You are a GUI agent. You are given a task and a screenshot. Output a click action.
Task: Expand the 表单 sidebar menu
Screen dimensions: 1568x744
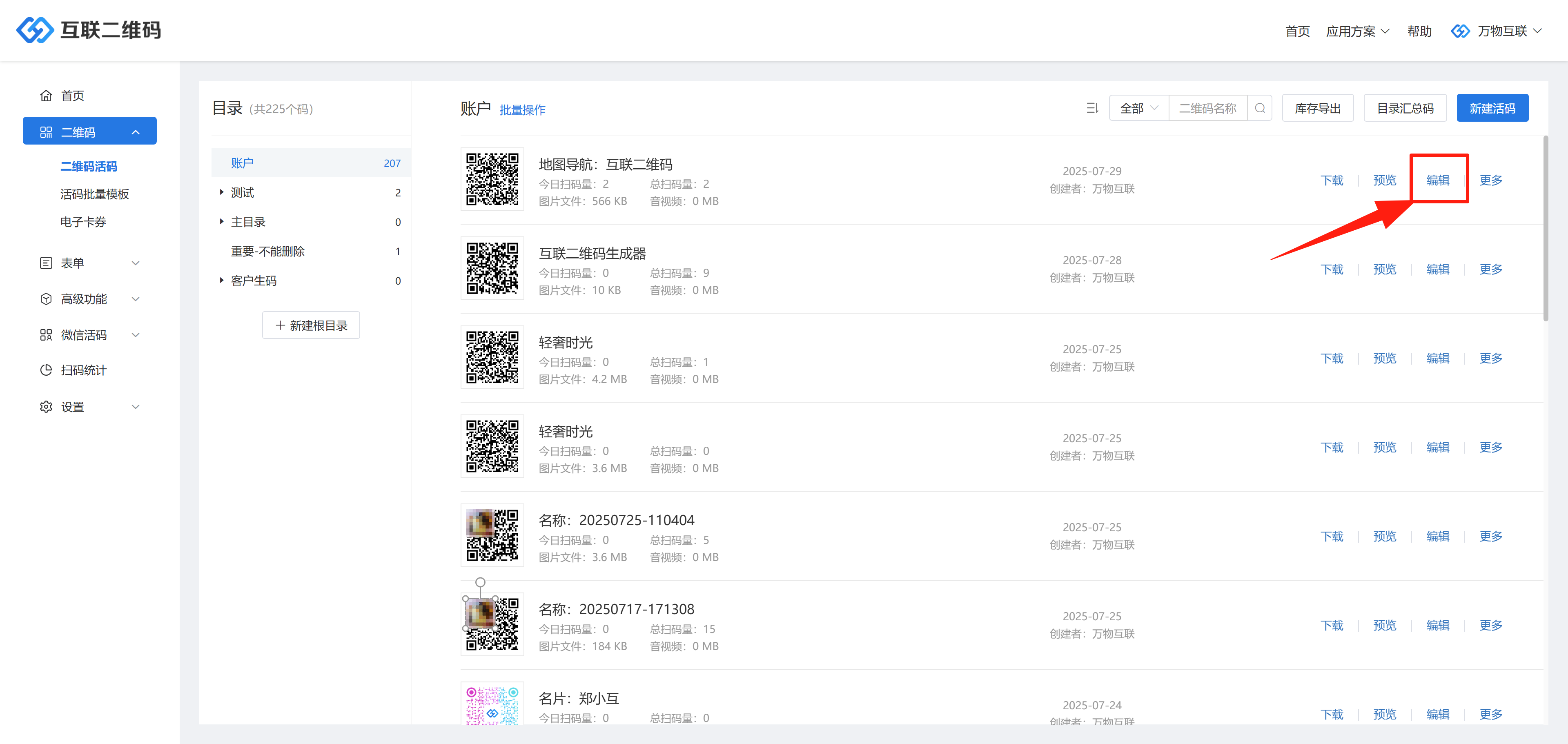pyautogui.click(x=89, y=263)
